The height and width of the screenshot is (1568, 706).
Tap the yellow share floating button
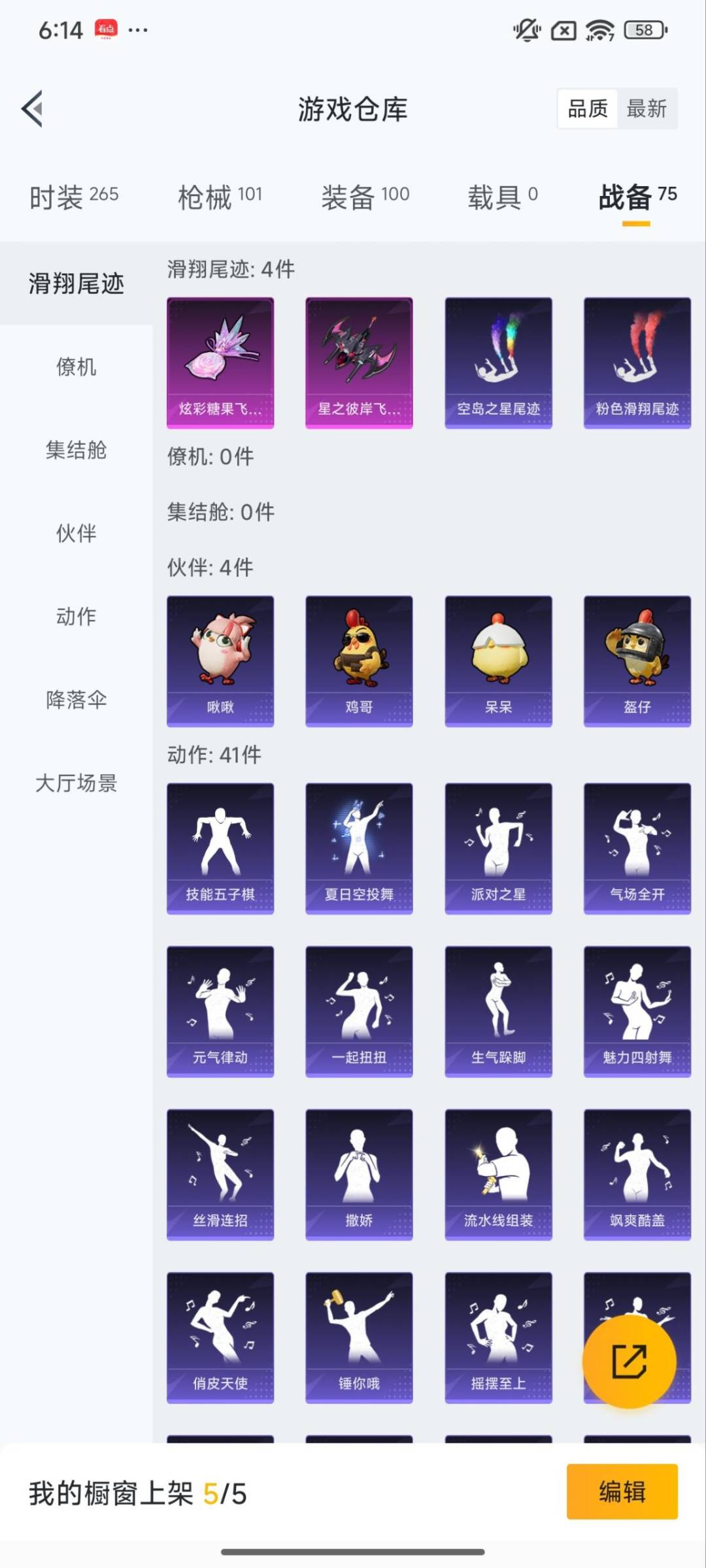coord(629,1362)
